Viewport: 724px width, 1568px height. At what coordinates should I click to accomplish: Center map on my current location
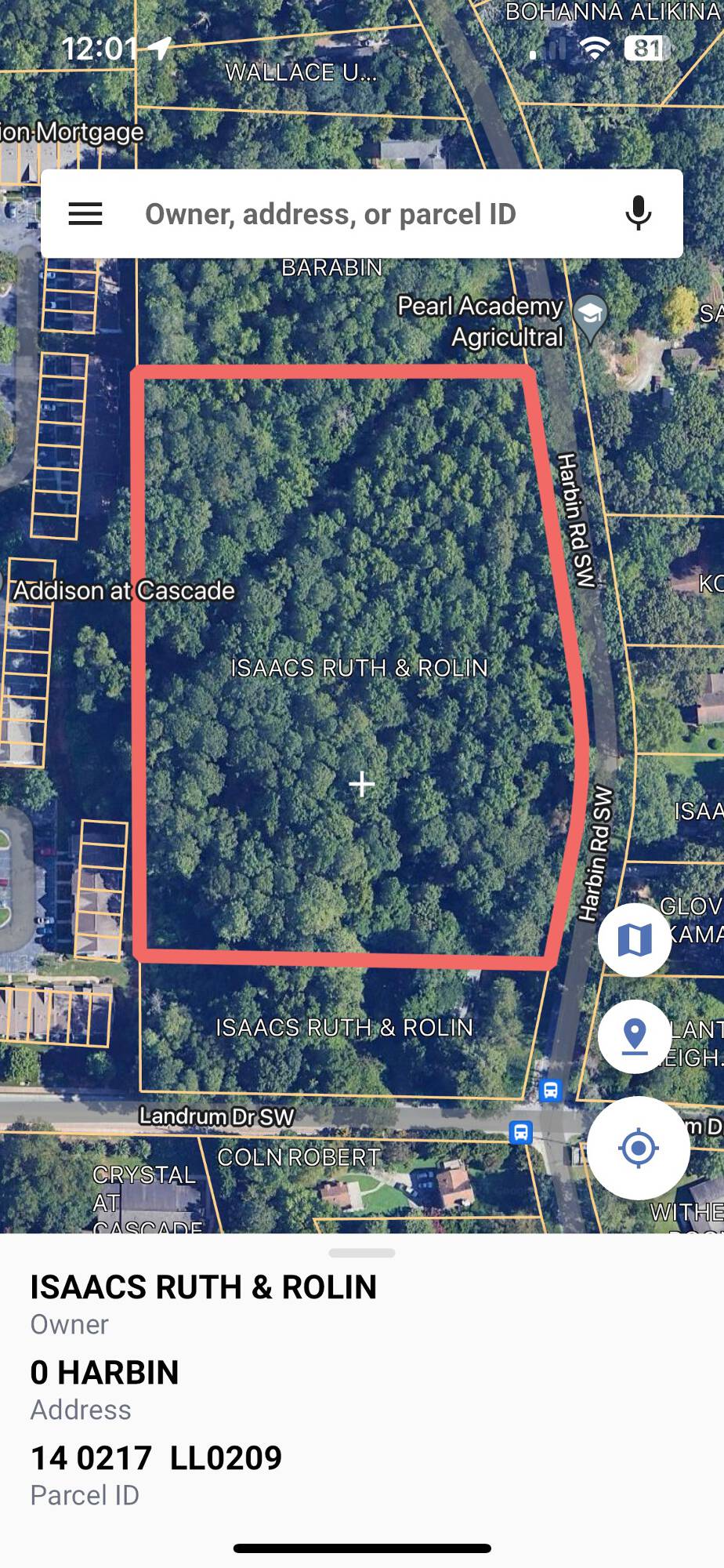(x=638, y=1148)
